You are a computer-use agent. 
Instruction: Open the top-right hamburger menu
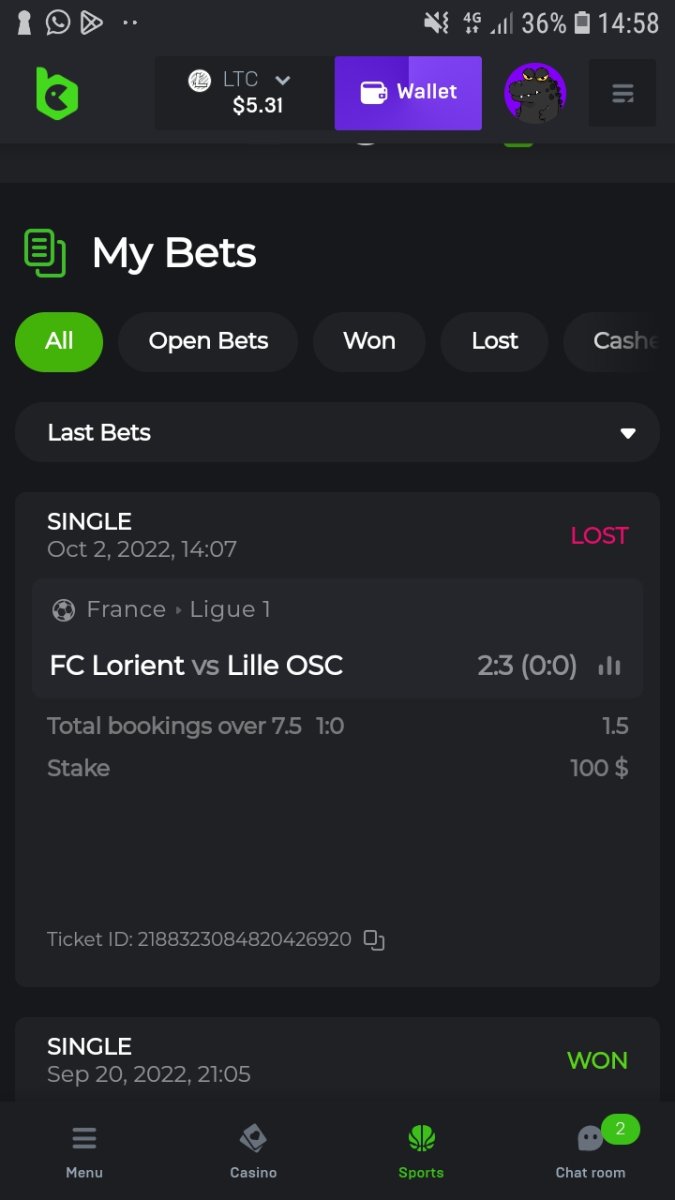622,93
